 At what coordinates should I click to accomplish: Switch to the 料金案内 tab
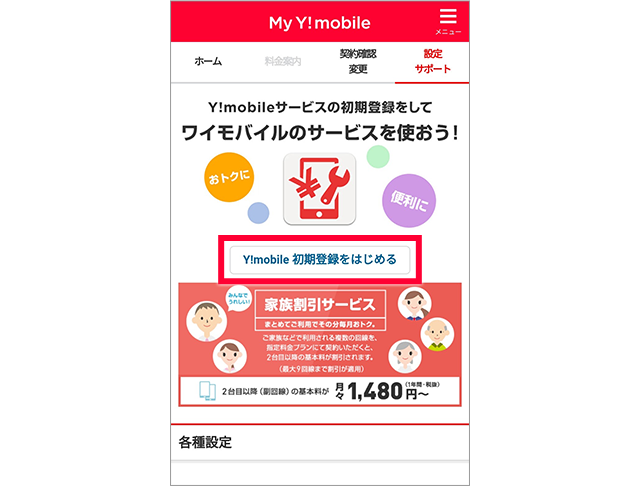pos(283,62)
